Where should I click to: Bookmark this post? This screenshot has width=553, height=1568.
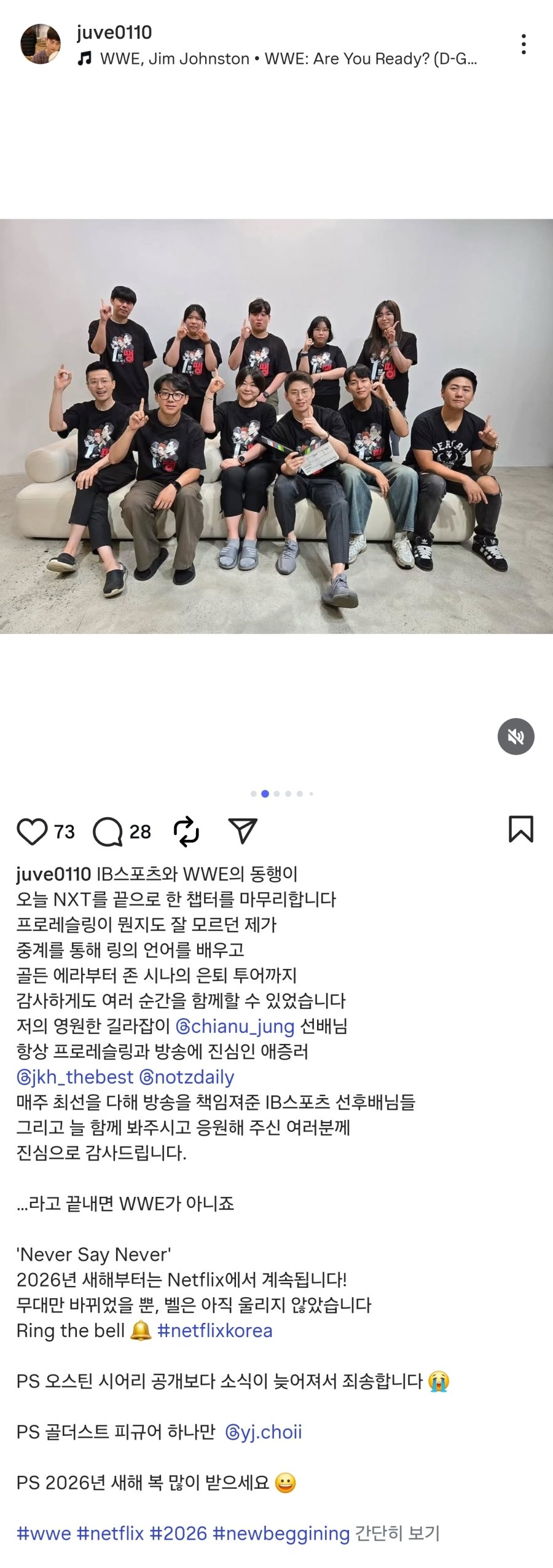point(520,829)
